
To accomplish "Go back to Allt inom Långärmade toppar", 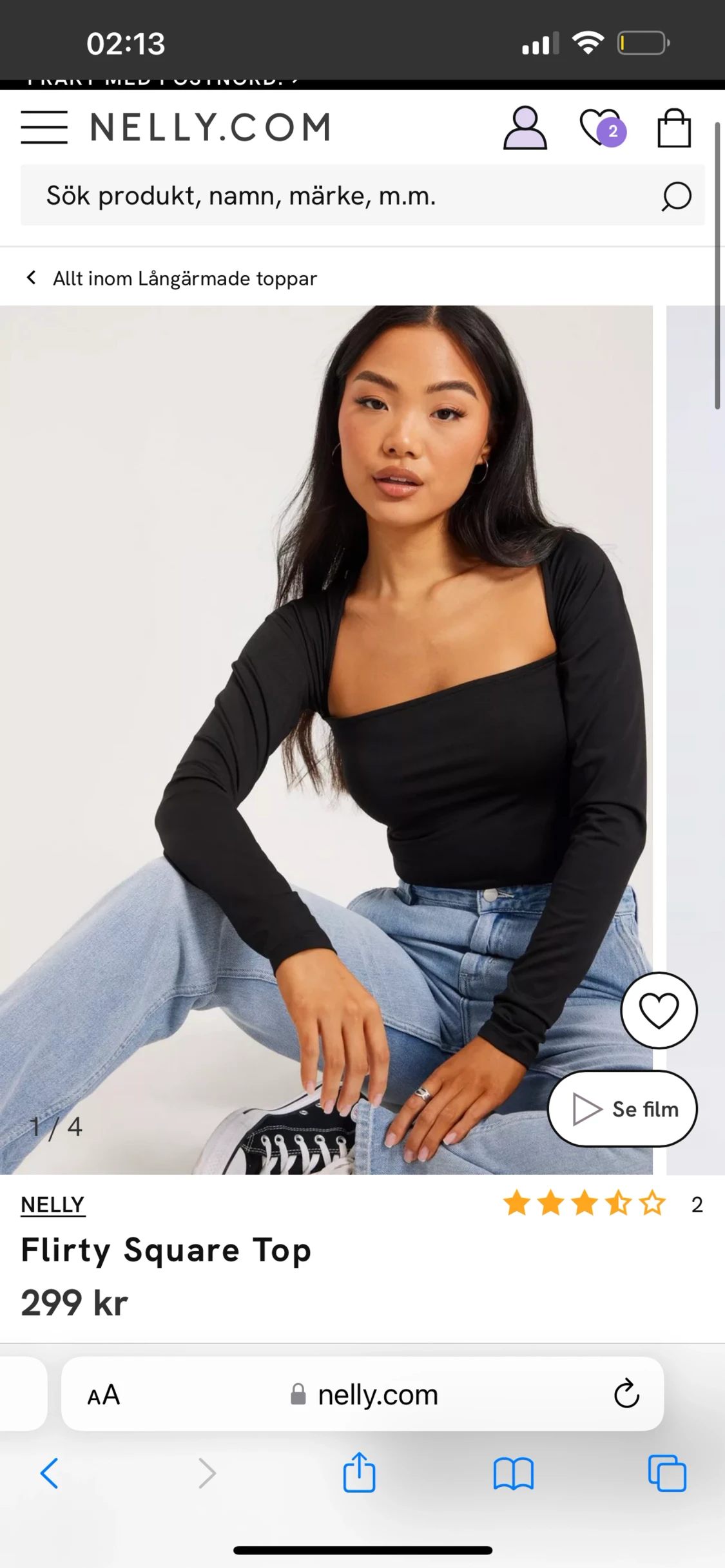I will coord(171,278).
